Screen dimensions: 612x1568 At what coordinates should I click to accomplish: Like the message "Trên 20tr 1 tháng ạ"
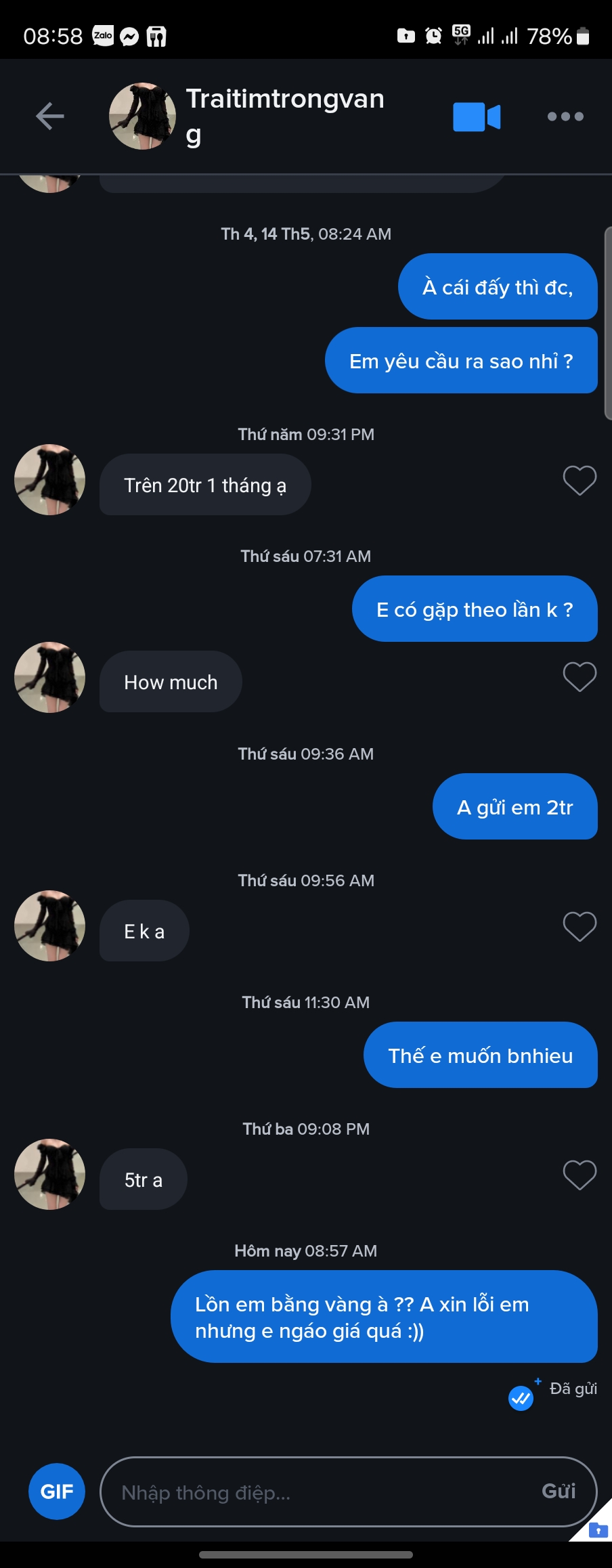[580, 481]
